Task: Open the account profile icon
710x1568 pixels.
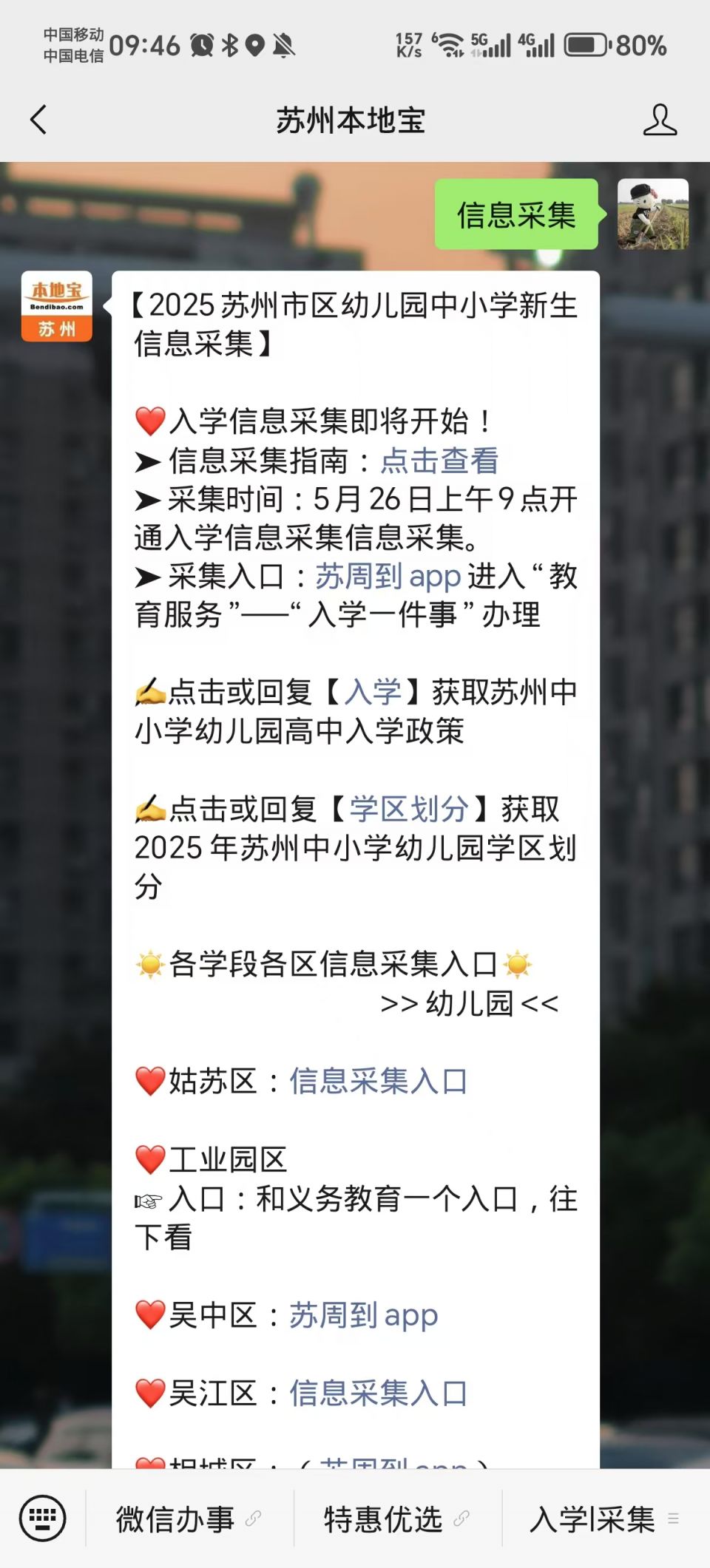Action: pos(659,120)
